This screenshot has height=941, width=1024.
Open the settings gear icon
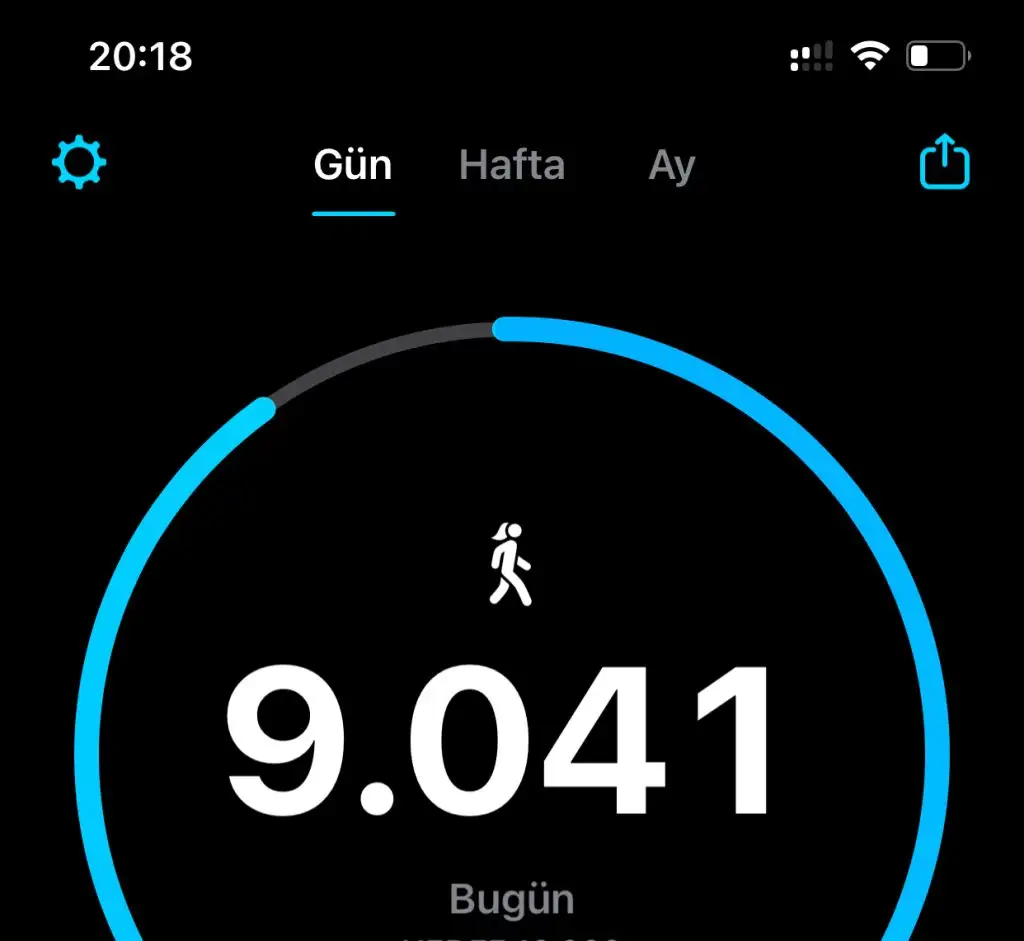[79, 164]
